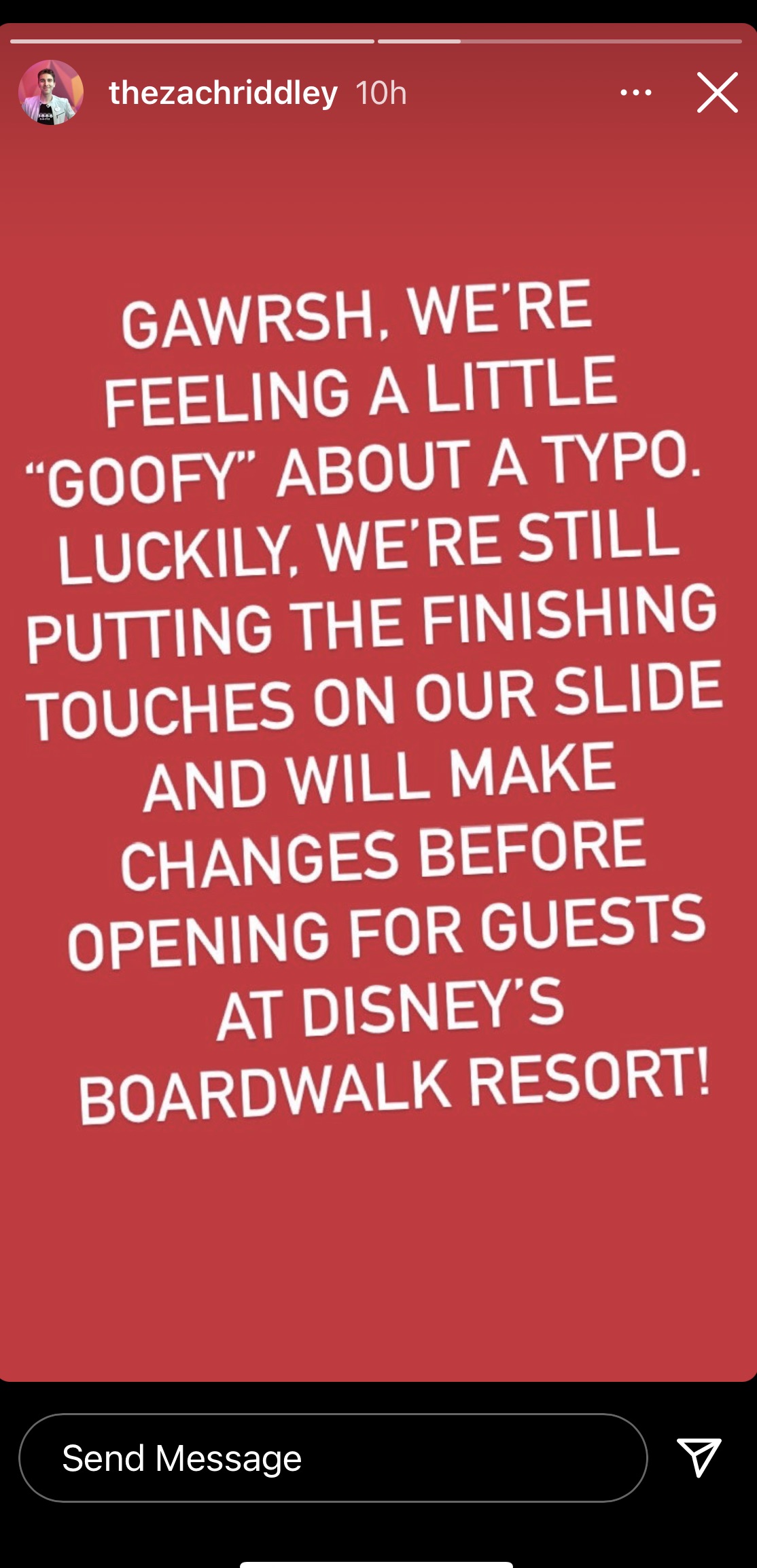This screenshot has width=757, height=1568.
Task: Tap the thezachriddley username
Action: pos(223,92)
